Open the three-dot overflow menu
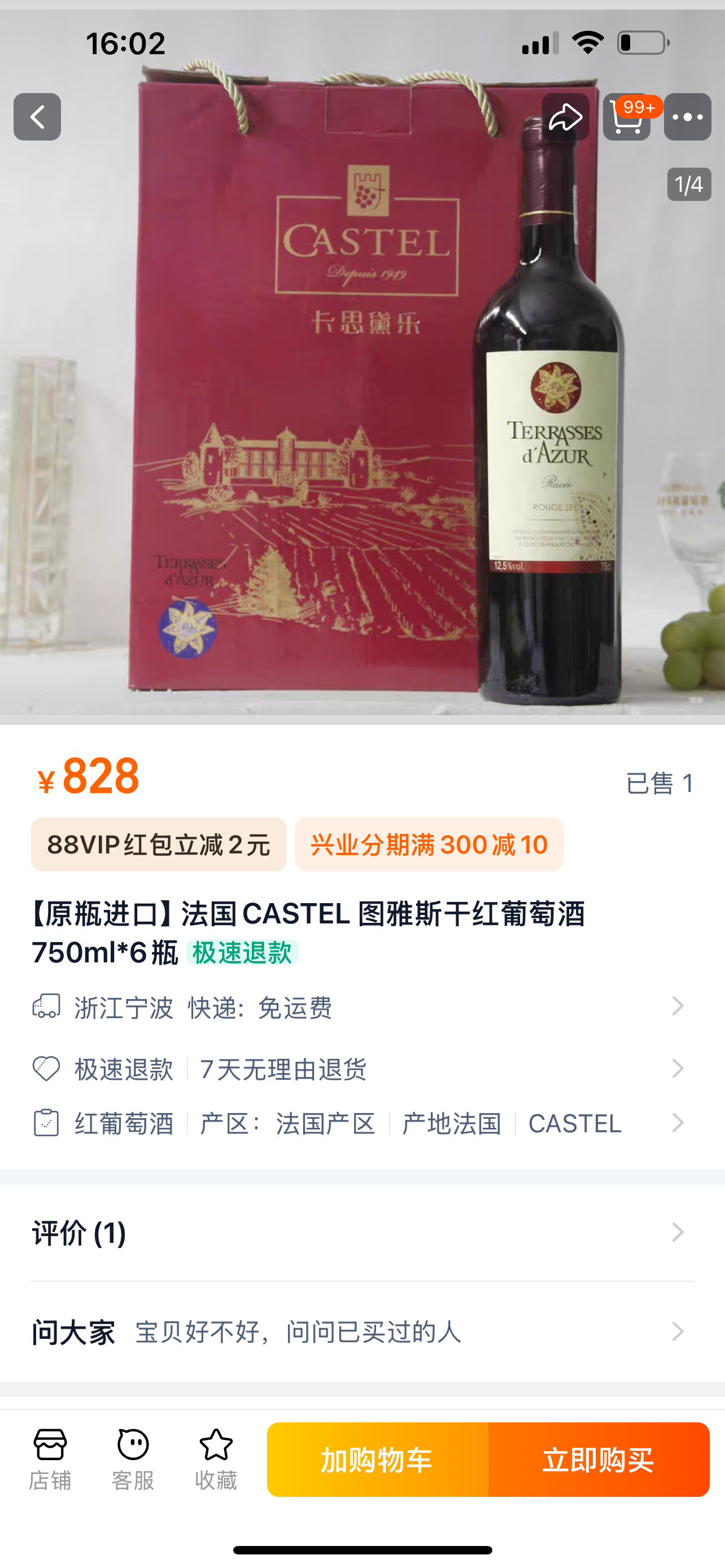The width and height of the screenshot is (725, 1568). coord(687,117)
